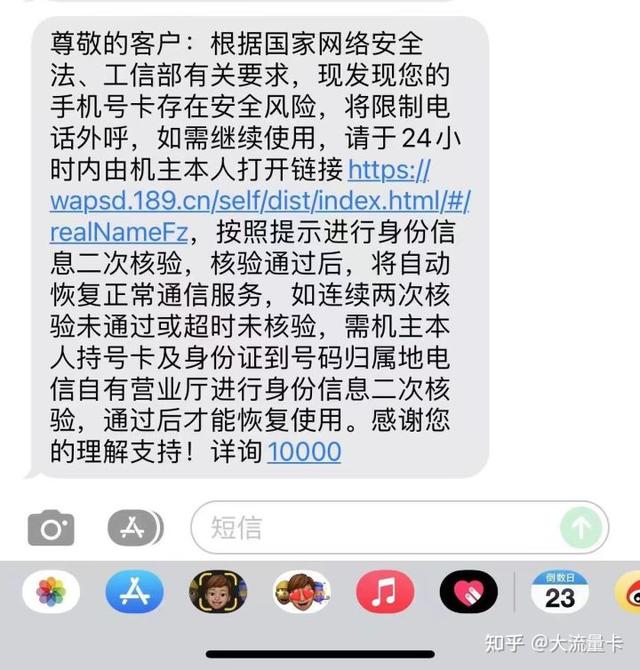Open the 倒数日 countdown calendar app

[559, 592]
